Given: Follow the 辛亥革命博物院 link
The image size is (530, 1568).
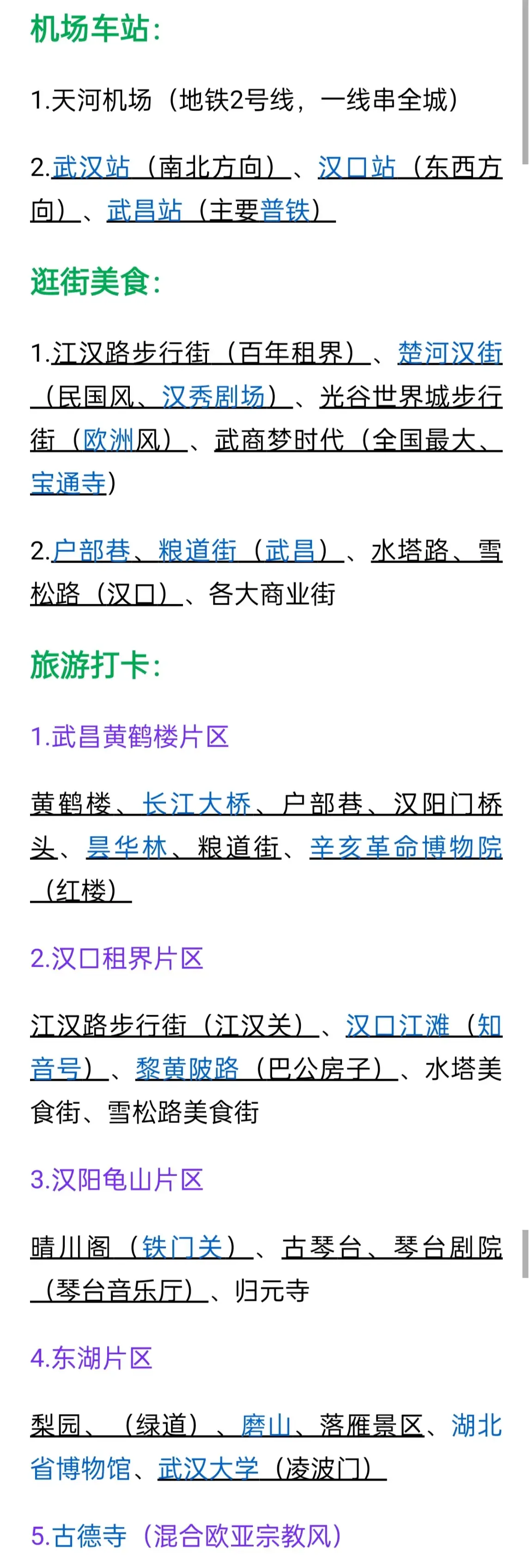Looking at the screenshot, I should [405, 847].
